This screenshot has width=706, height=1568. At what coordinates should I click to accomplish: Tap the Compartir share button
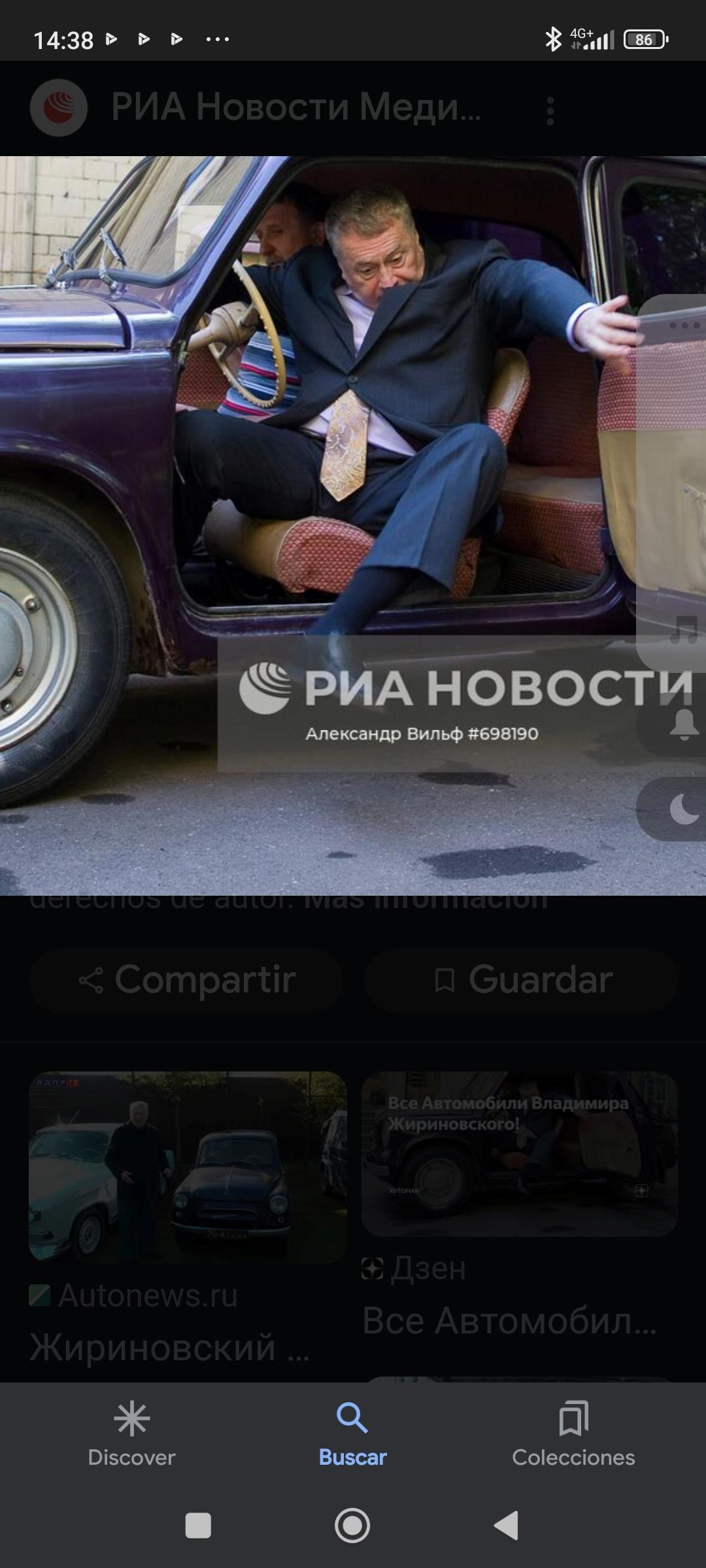(186, 980)
